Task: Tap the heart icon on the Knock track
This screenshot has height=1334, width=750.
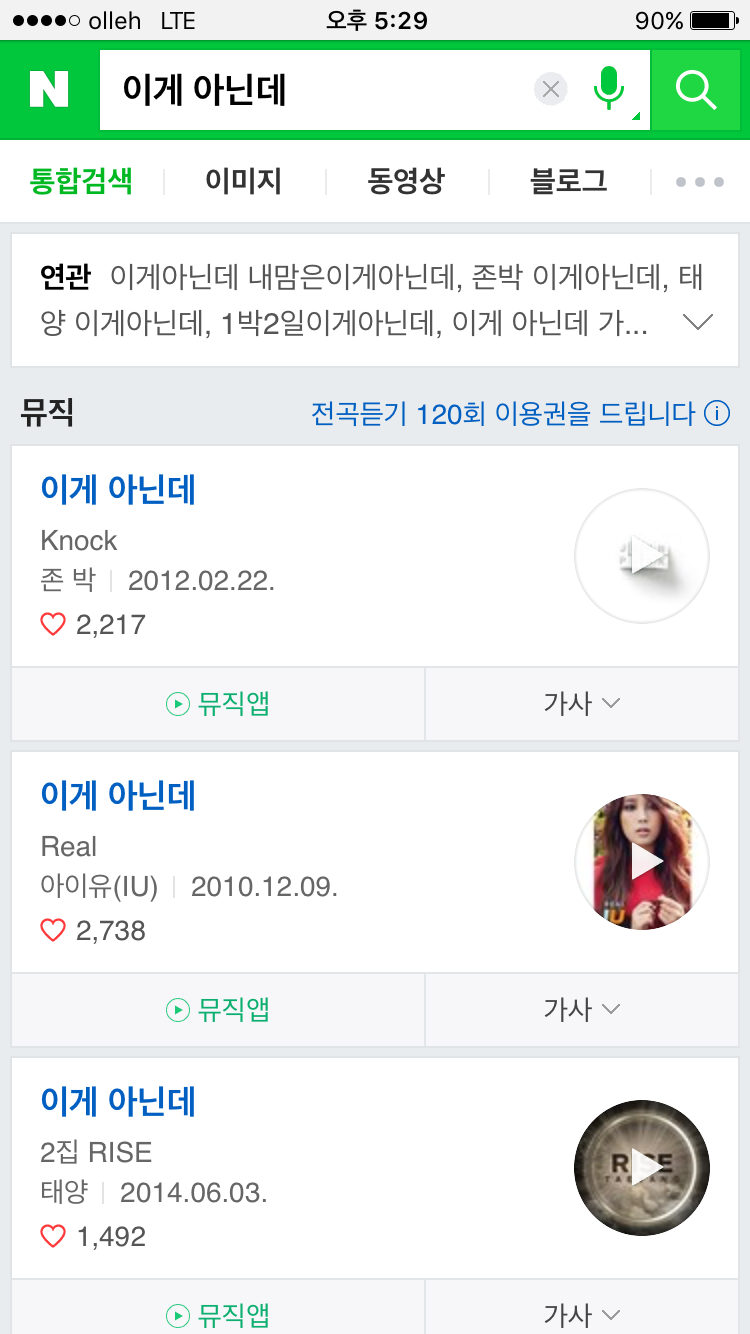Action: point(53,624)
